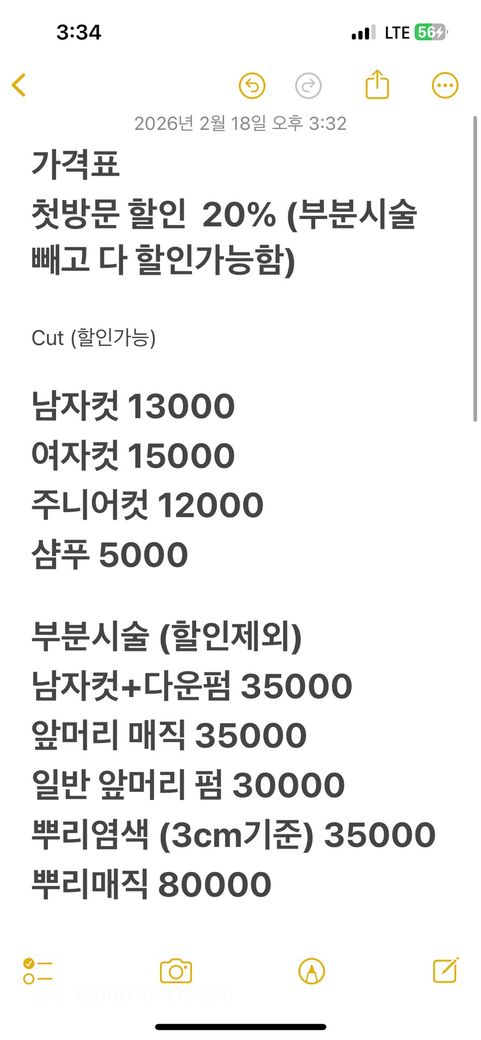
Task: Undo the last edit
Action: (252, 86)
